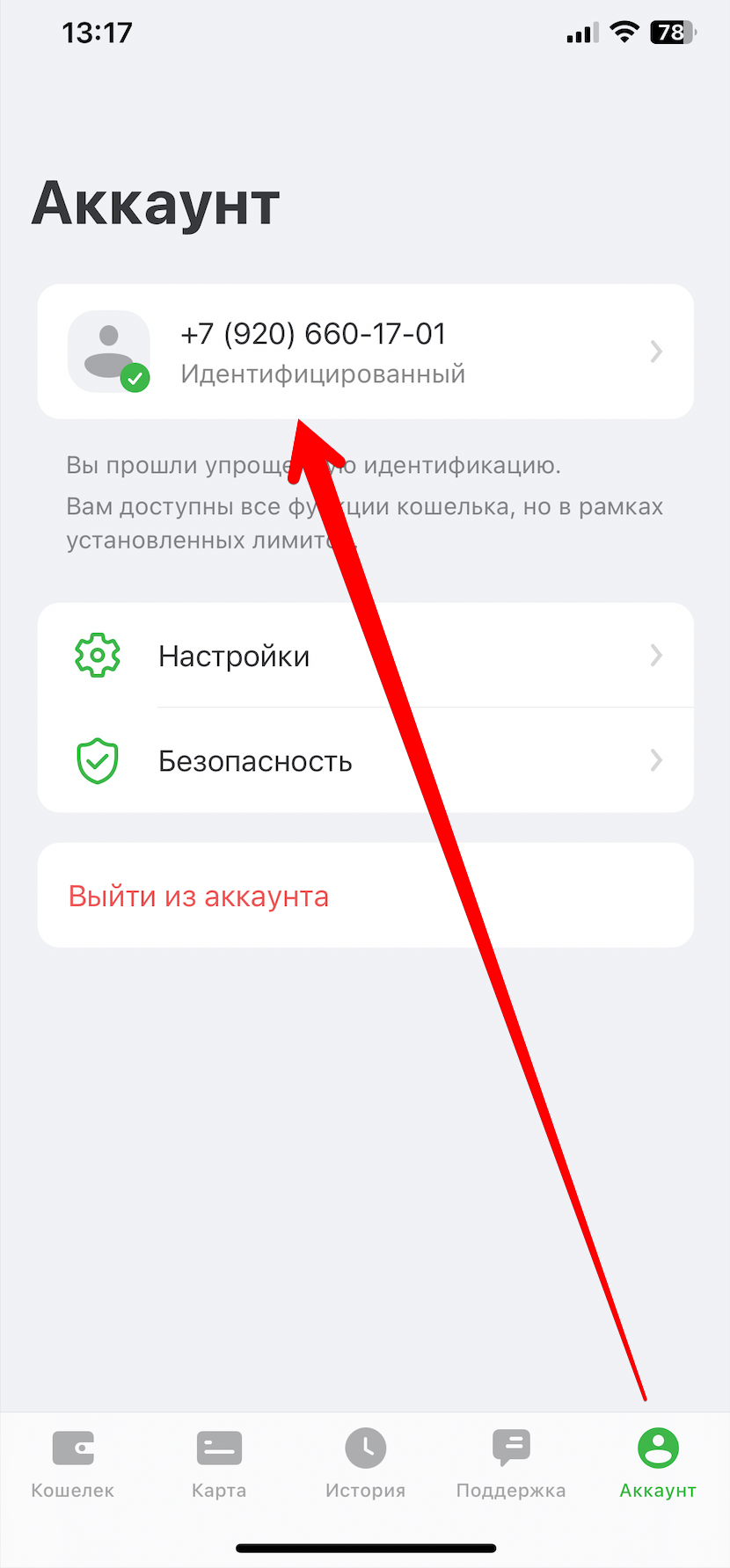Open the Поддержка tab

(511, 1463)
